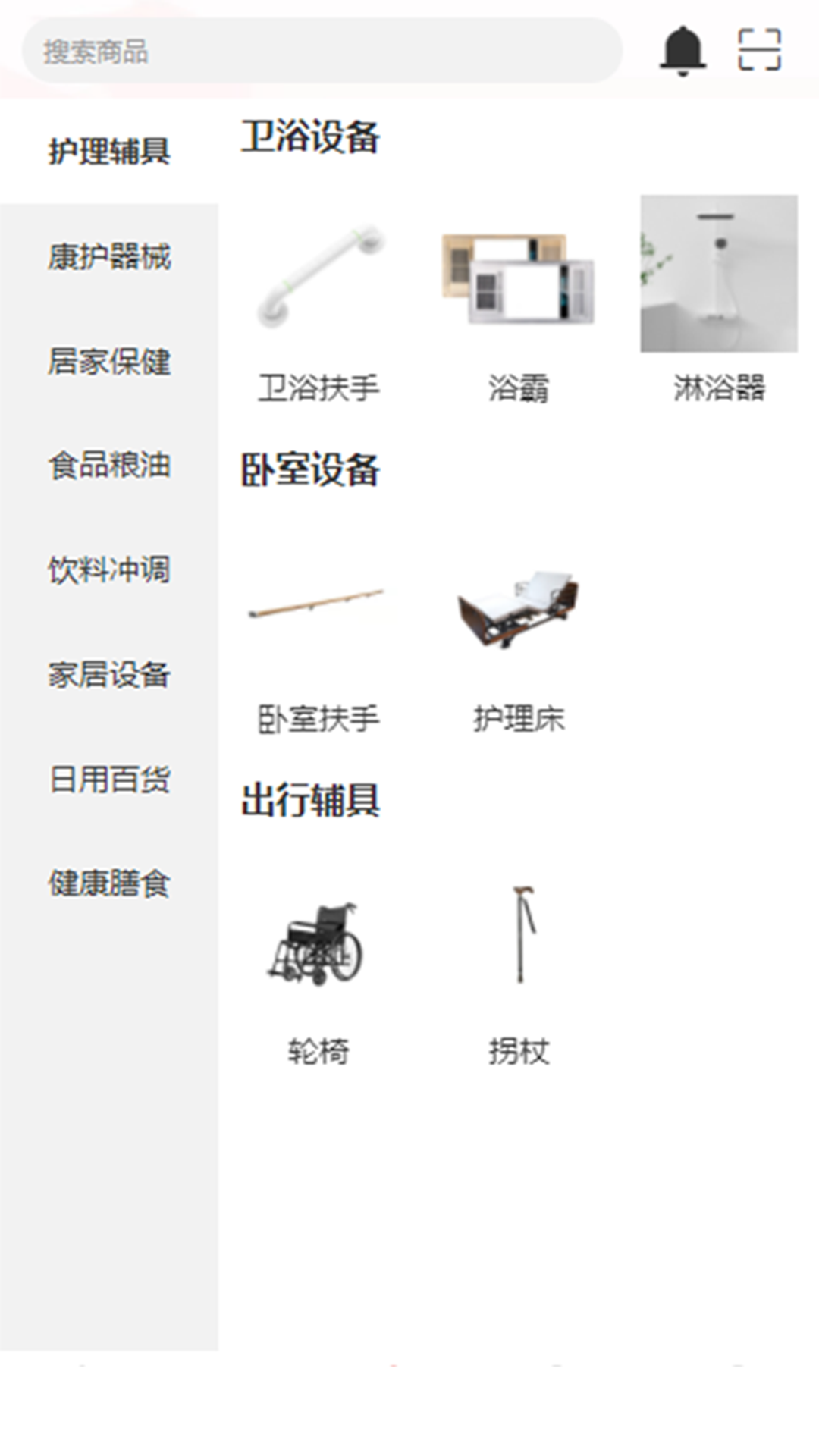Select the 轮椅 wheelchair icon
The height and width of the screenshot is (1456, 819).
coord(319,944)
